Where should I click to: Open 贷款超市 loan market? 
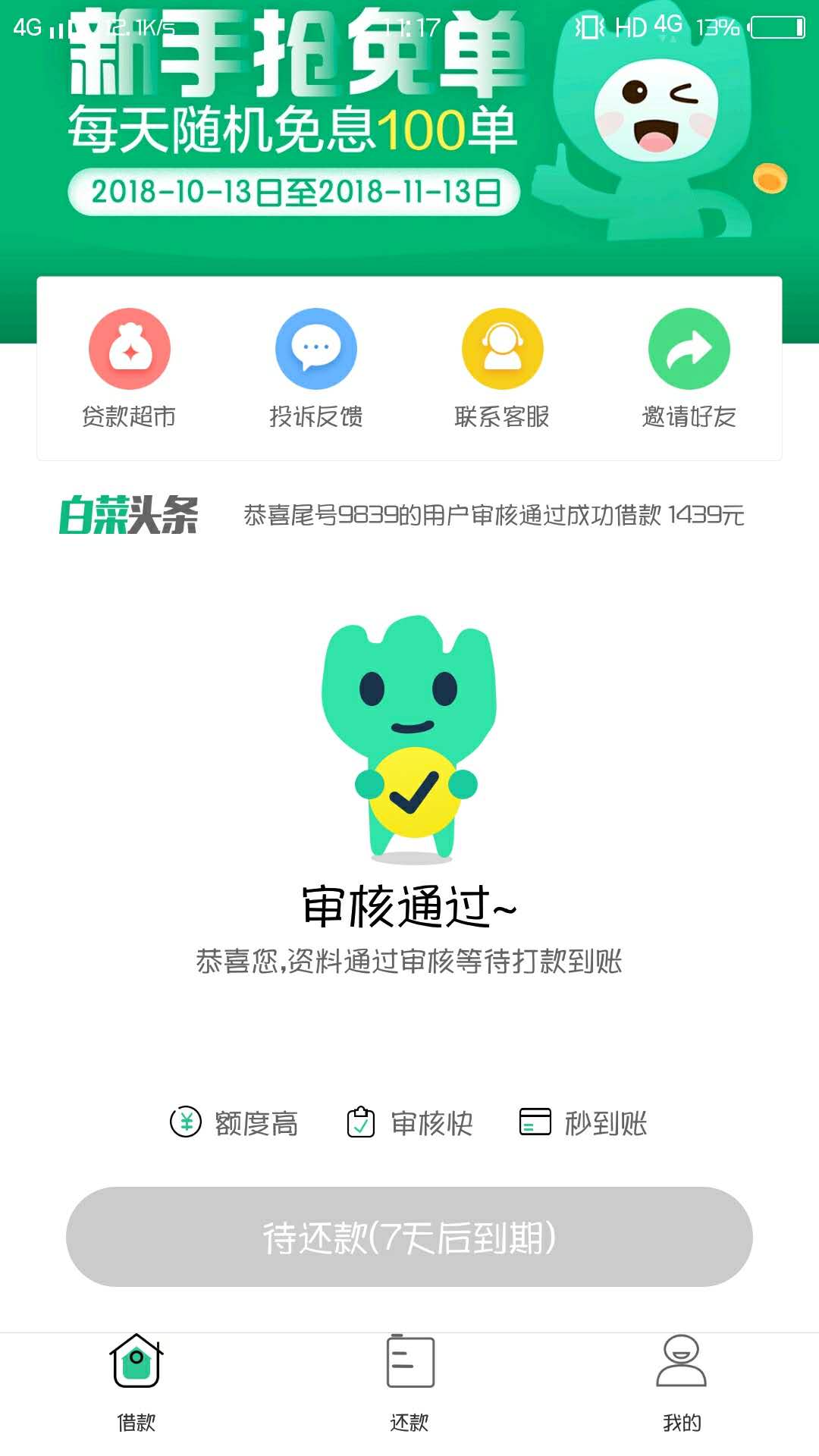(129, 369)
